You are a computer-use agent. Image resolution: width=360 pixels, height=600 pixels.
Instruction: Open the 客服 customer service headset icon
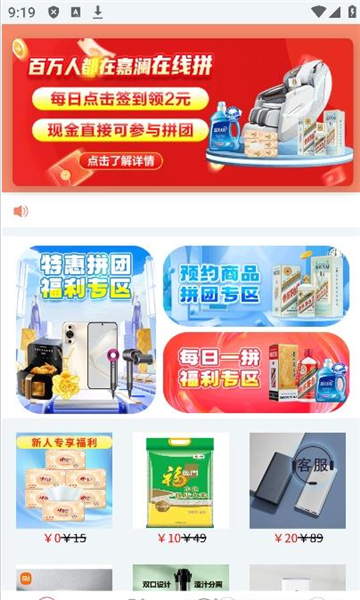pos(314,465)
